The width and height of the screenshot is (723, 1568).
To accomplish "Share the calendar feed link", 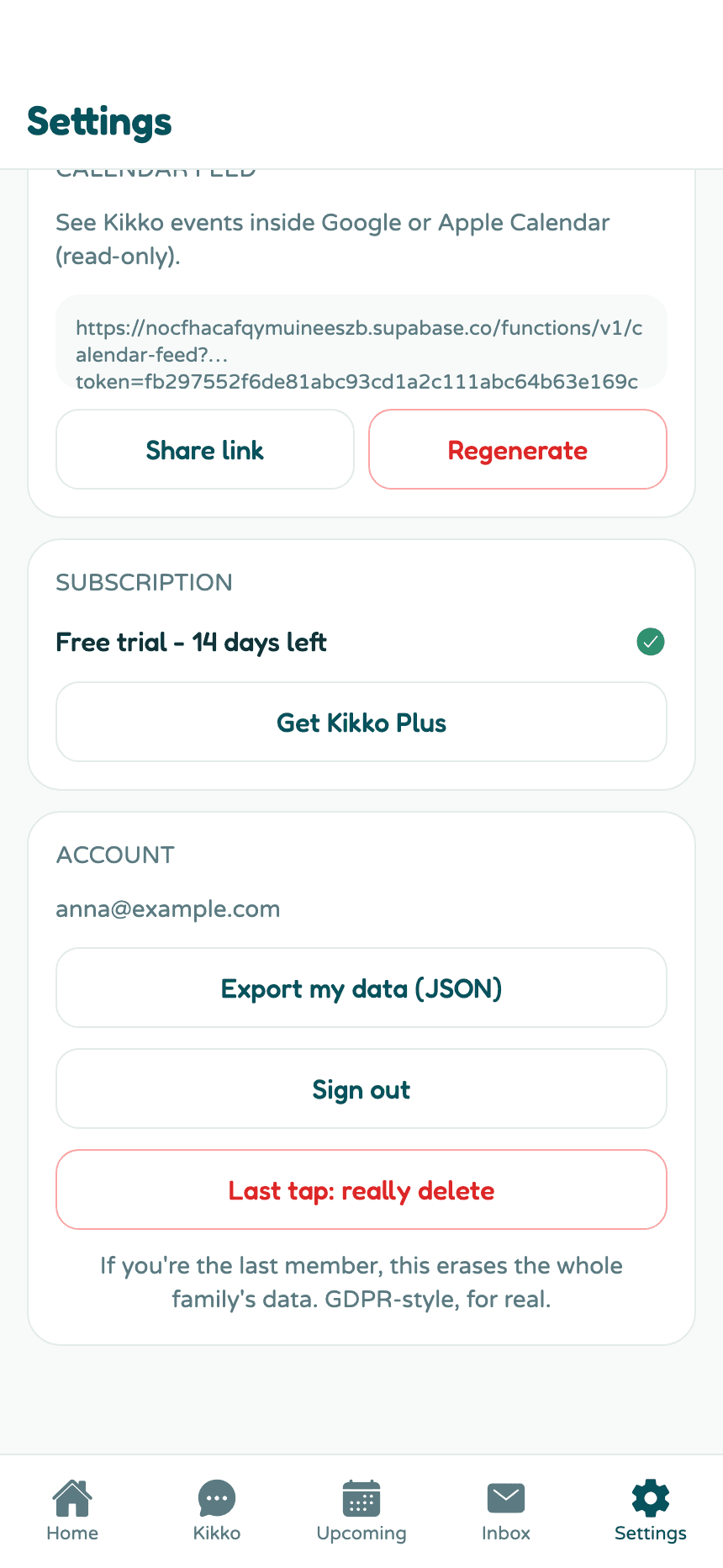I will point(205,449).
